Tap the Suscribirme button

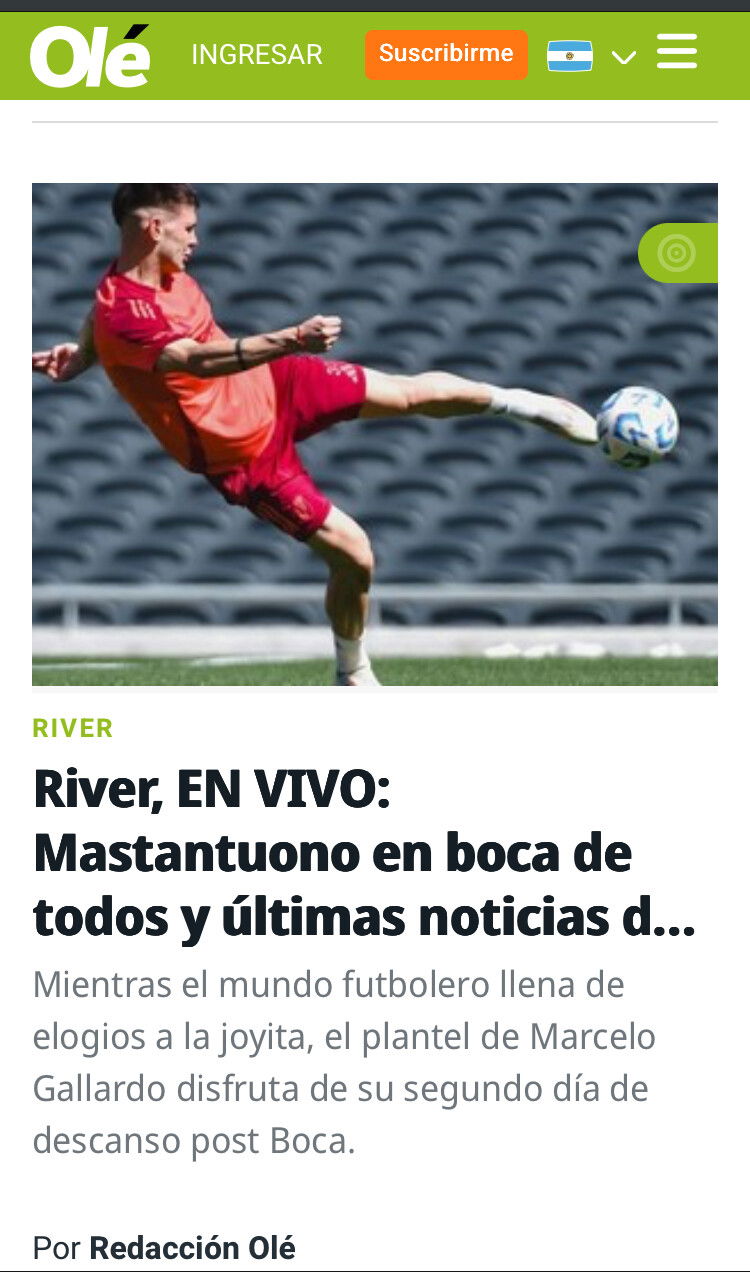[446, 54]
